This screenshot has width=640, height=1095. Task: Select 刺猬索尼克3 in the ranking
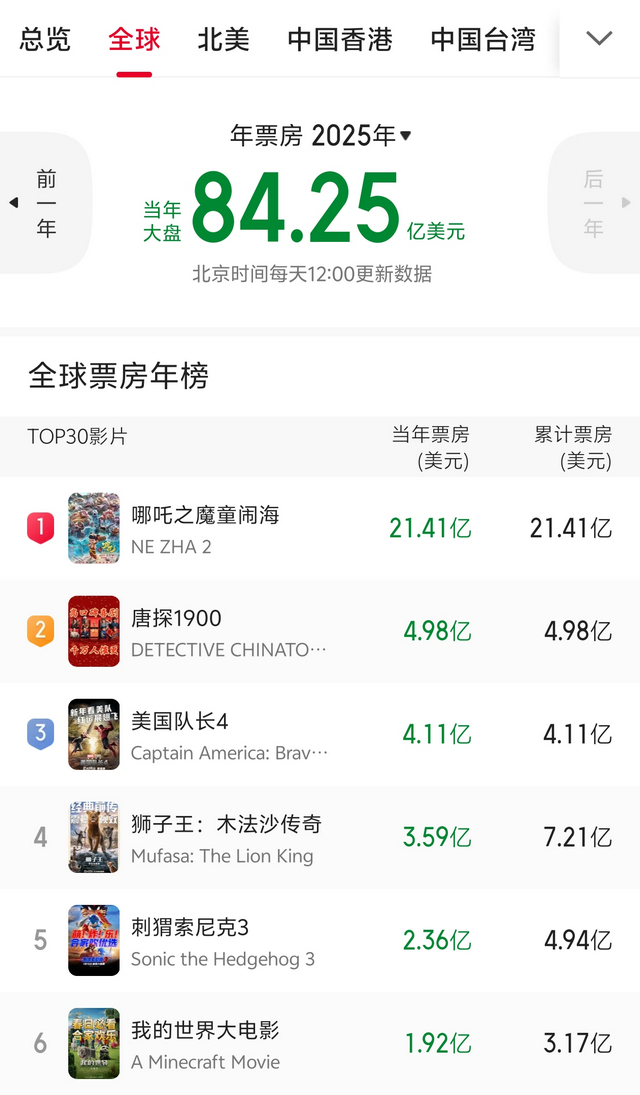point(320,941)
